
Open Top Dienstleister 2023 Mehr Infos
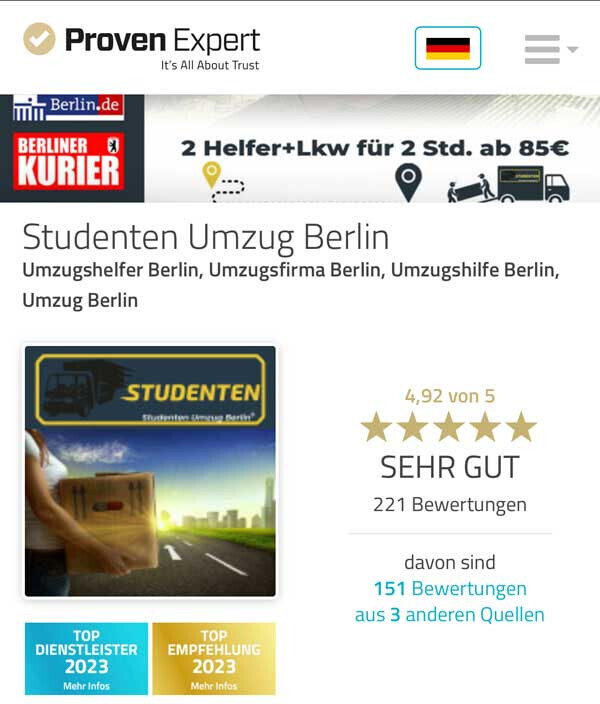coord(86,659)
